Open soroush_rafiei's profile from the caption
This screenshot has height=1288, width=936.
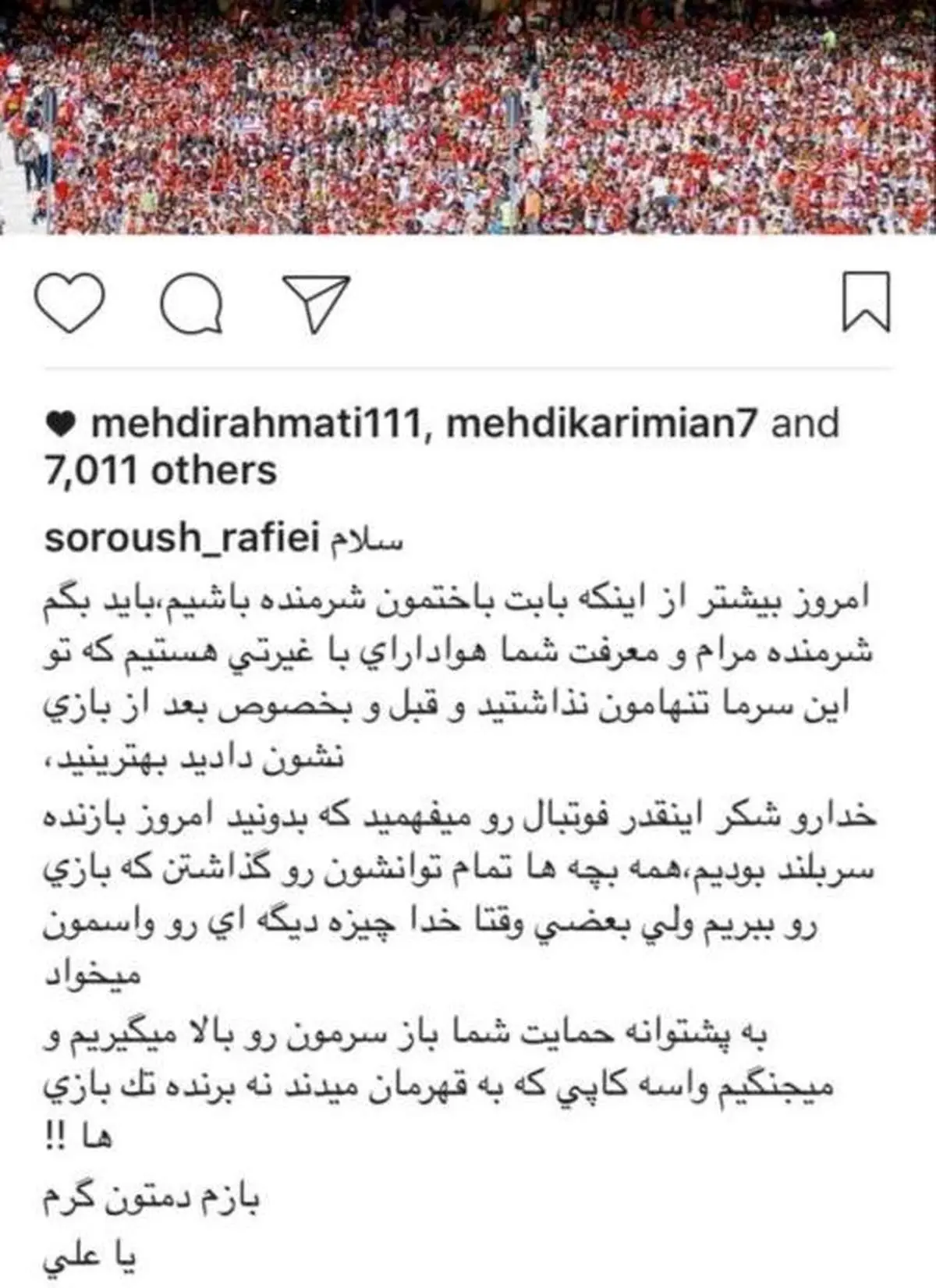(179, 538)
